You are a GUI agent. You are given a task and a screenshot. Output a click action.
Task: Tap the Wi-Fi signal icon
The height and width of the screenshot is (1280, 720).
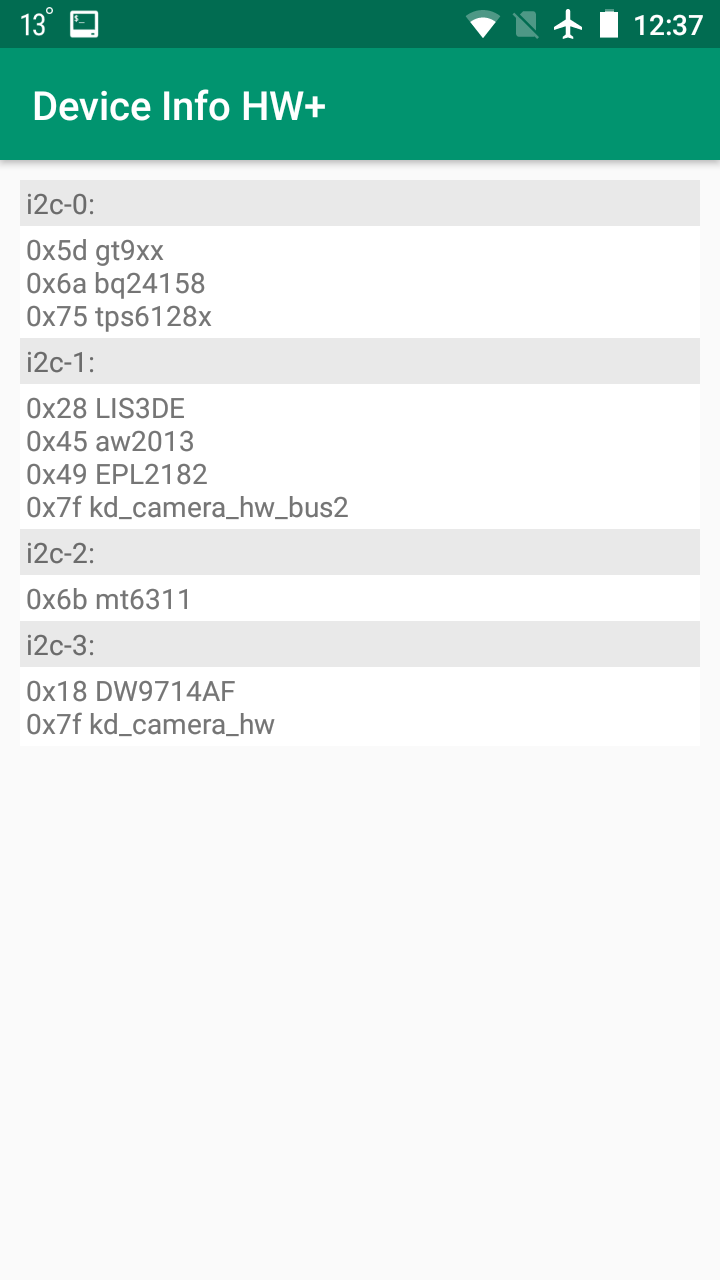[x=482, y=24]
